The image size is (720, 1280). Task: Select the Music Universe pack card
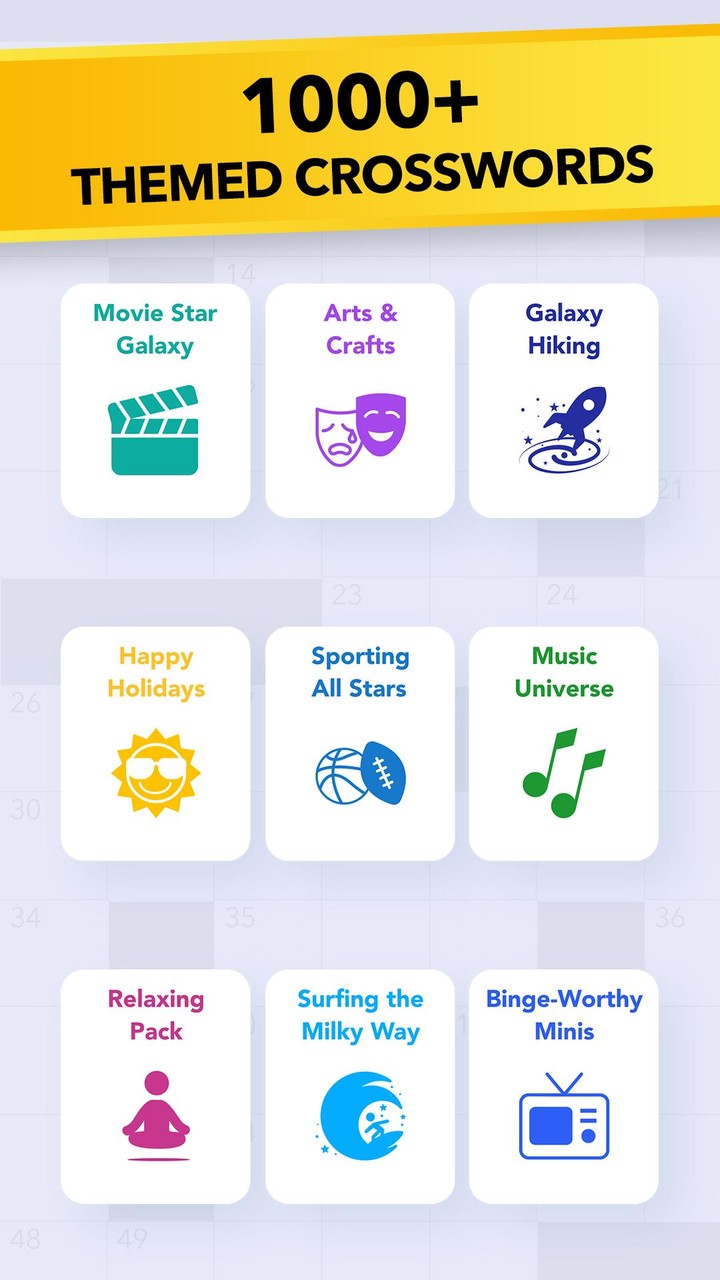[x=563, y=742]
